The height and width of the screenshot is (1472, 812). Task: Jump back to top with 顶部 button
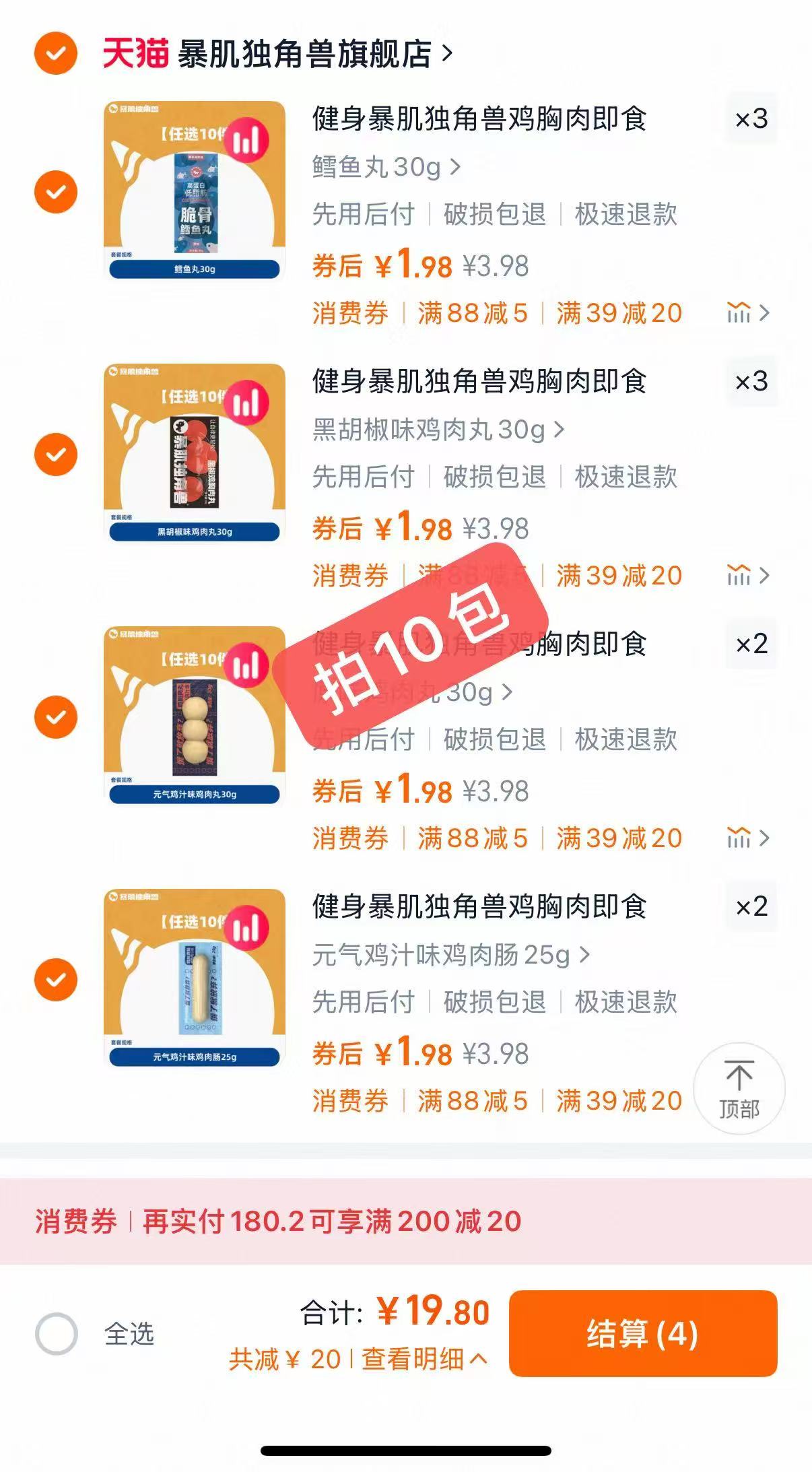[739, 1088]
